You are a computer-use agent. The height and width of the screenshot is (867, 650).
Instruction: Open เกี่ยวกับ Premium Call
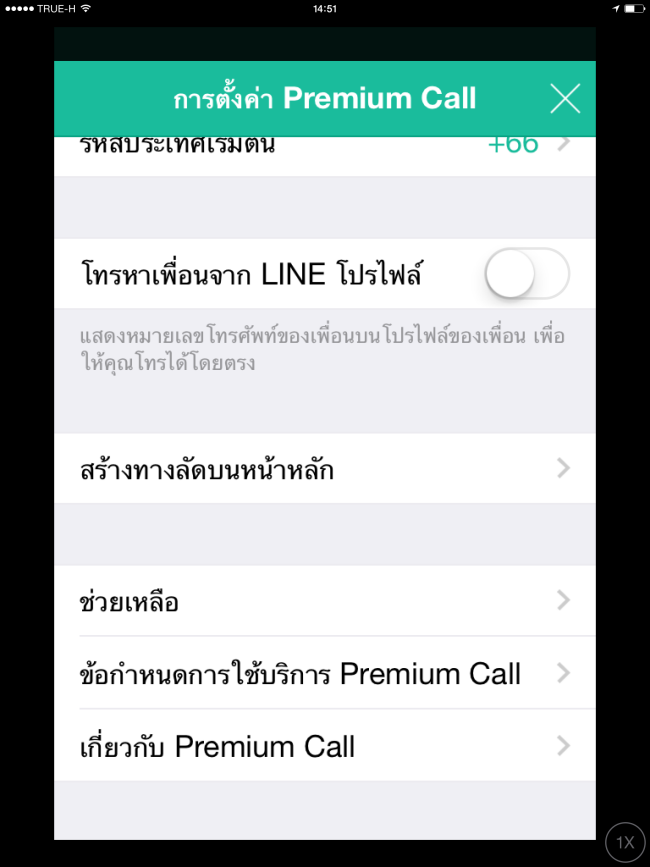tap(325, 746)
